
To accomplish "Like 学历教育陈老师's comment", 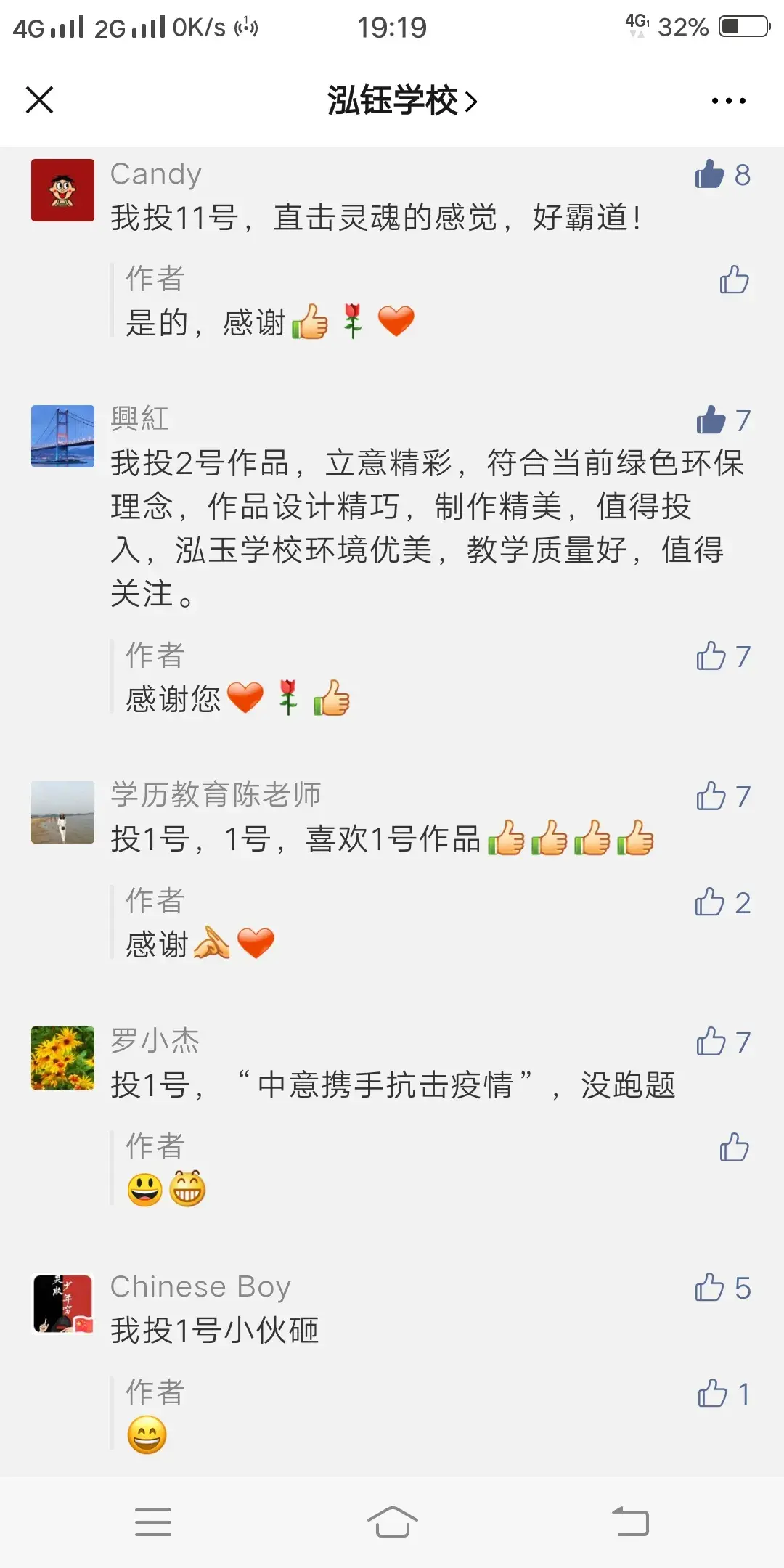I will pyautogui.click(x=711, y=796).
